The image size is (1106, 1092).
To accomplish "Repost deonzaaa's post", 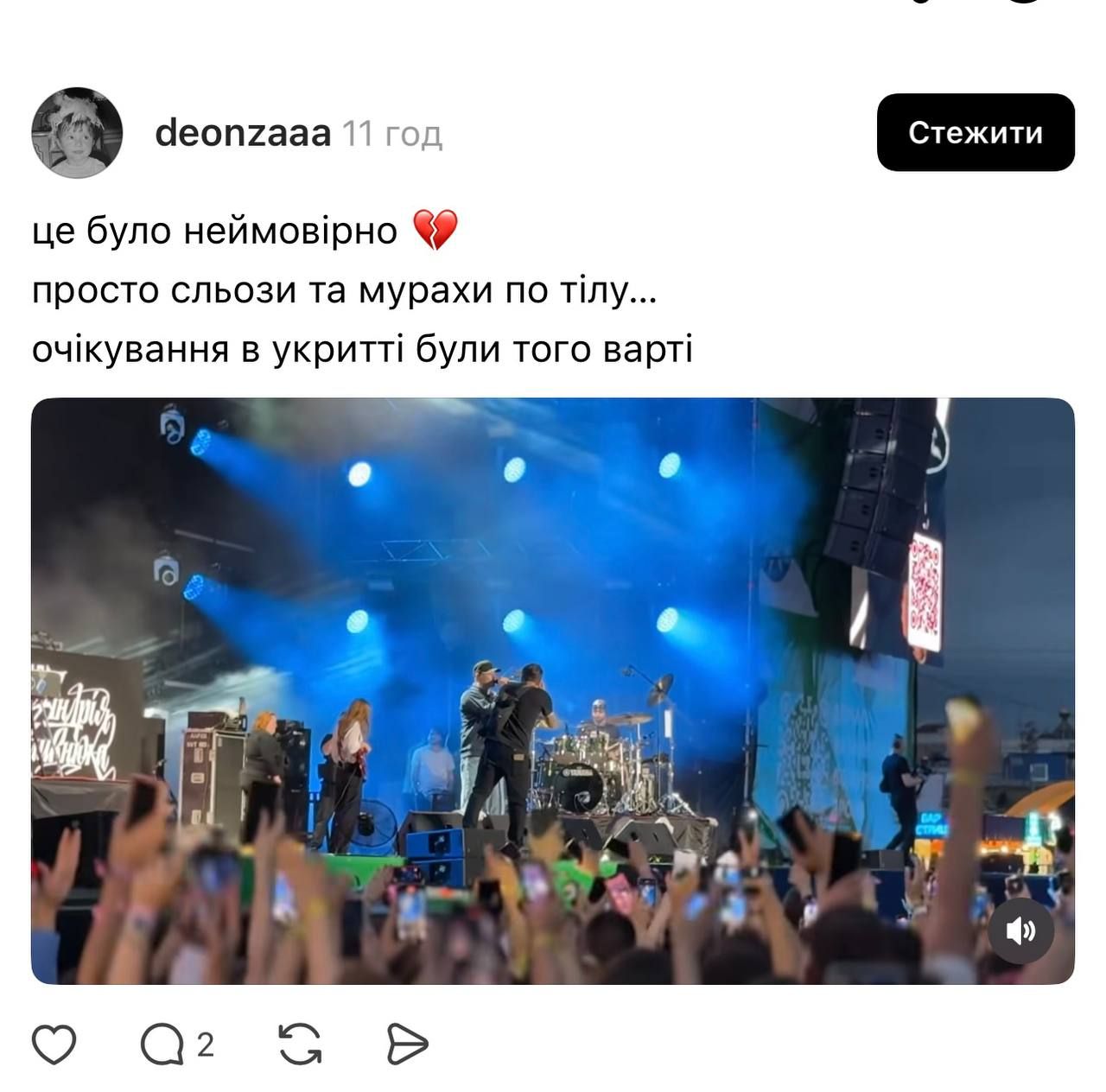I will [299, 1044].
